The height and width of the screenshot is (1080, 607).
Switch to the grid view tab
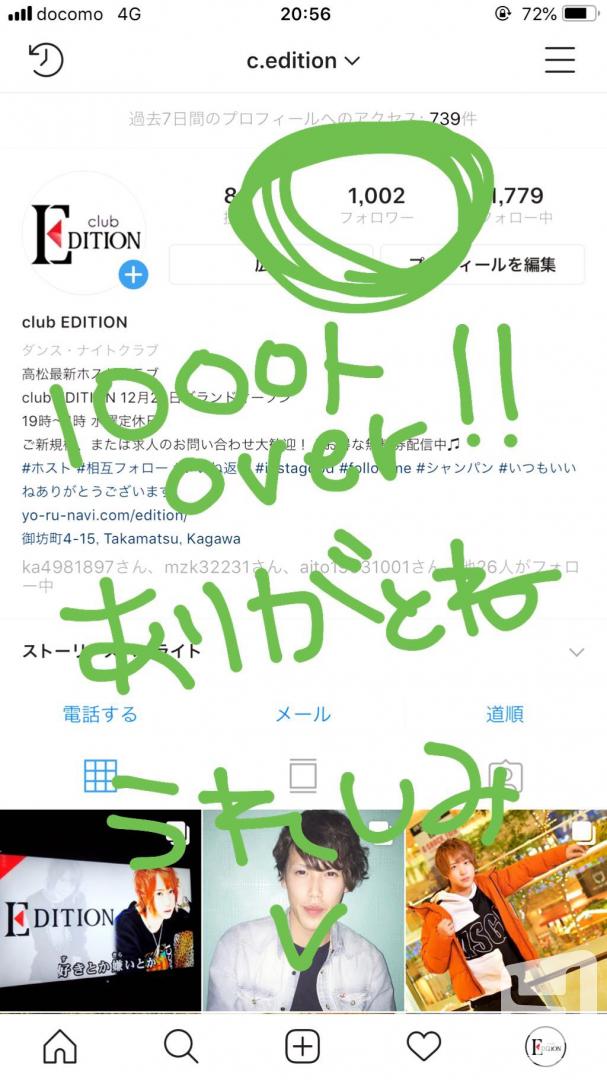pos(101,776)
